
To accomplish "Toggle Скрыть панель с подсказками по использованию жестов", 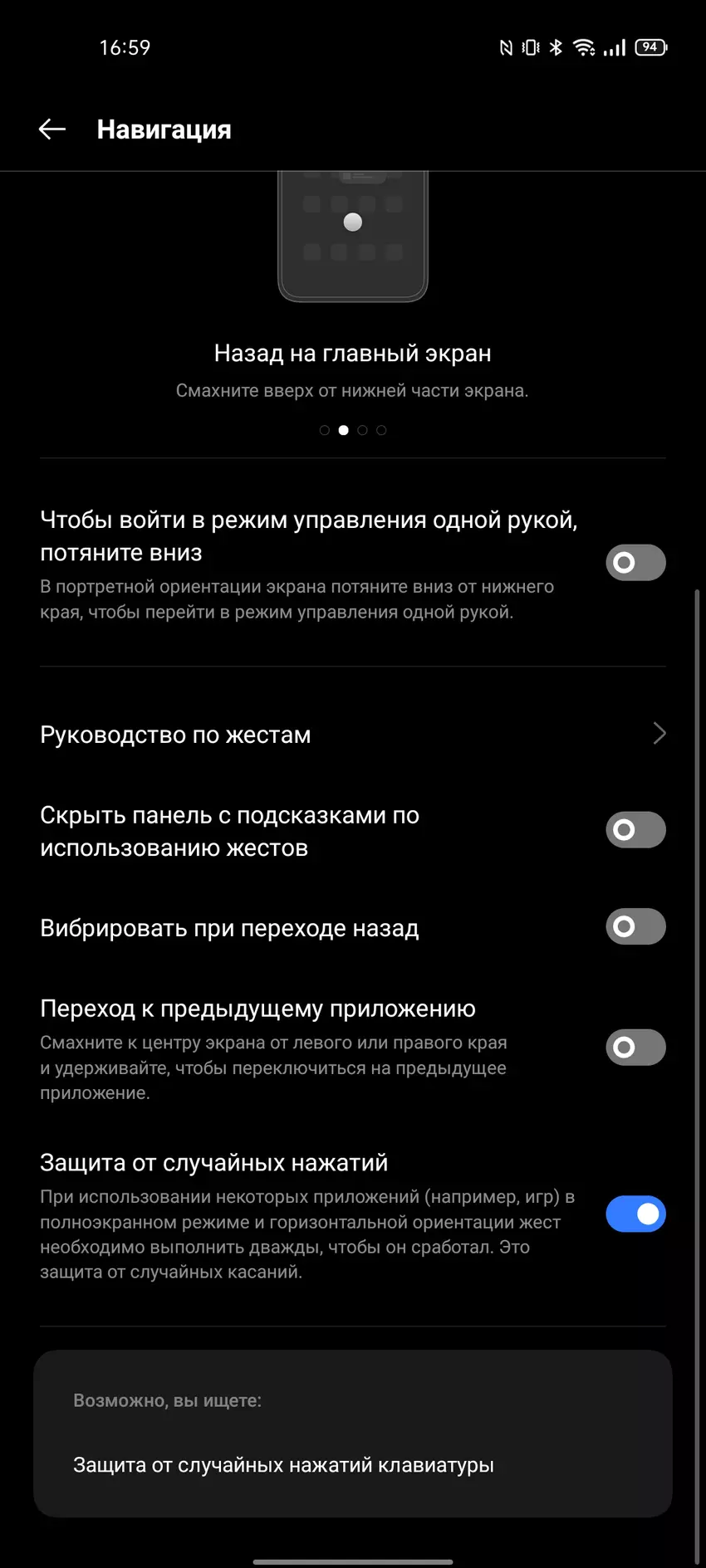I will click(635, 830).
